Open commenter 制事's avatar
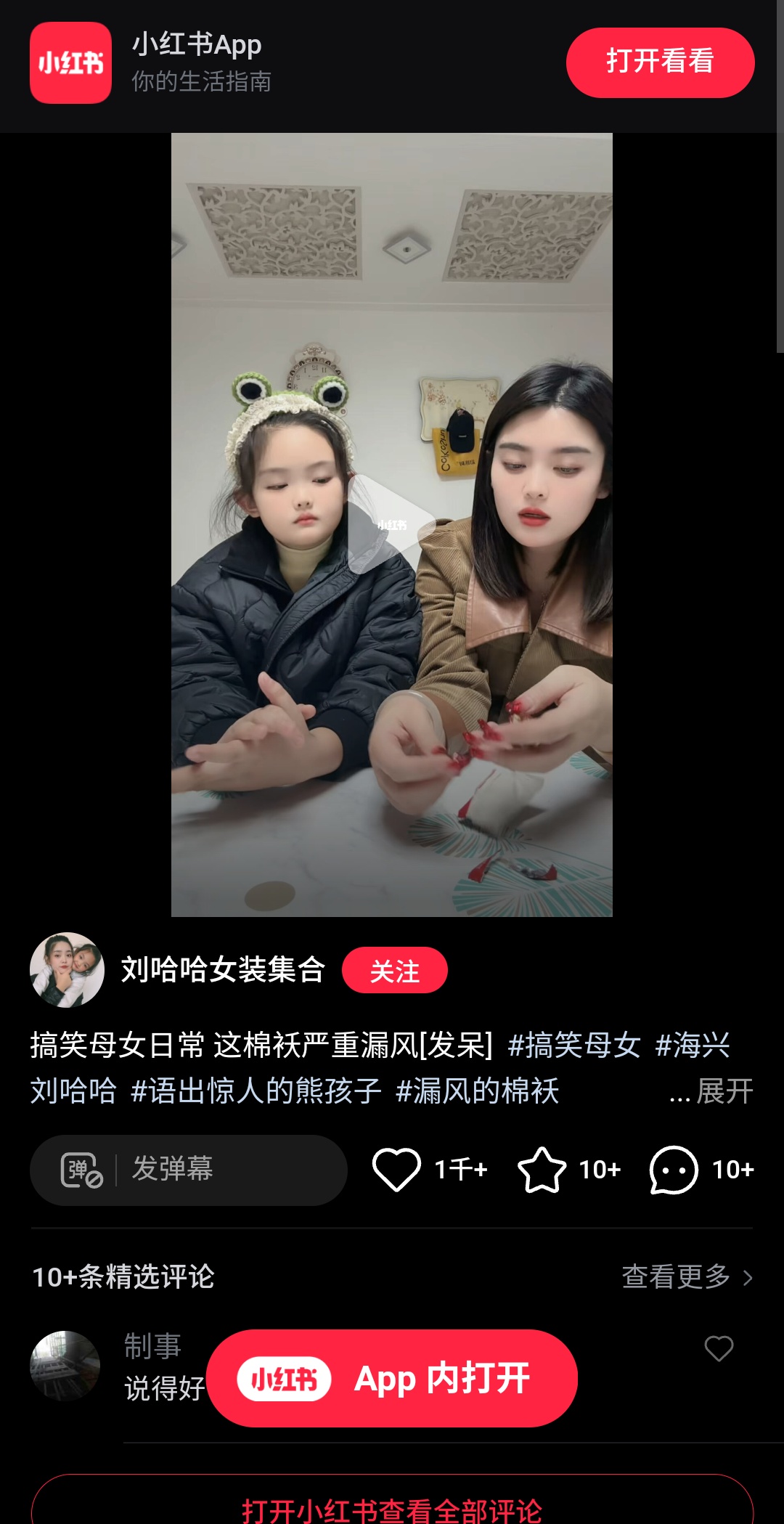This screenshot has width=784, height=1524. coord(65,1365)
